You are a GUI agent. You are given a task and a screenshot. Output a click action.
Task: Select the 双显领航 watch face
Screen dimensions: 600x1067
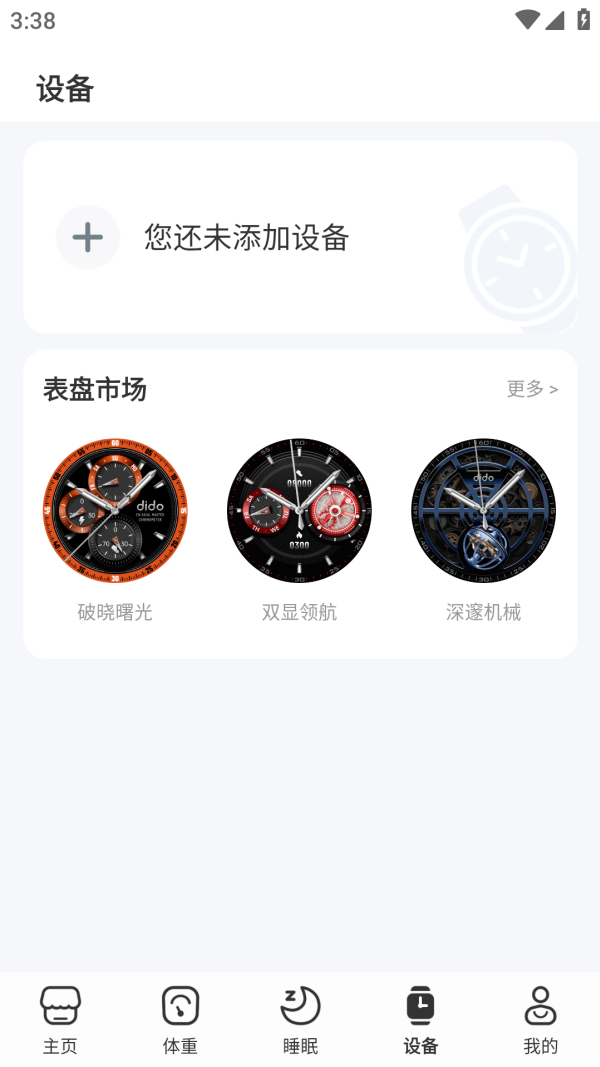coord(299,510)
